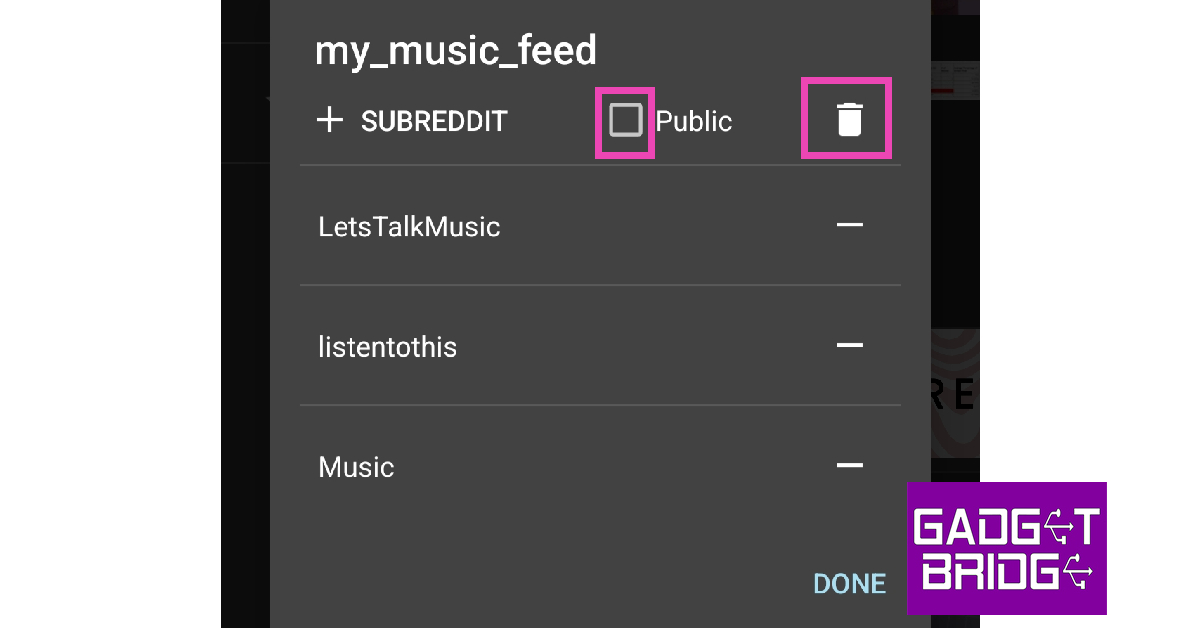Add a subreddit to my_music_feed
Image resolution: width=1200 pixels, height=628 pixels.
pos(412,121)
